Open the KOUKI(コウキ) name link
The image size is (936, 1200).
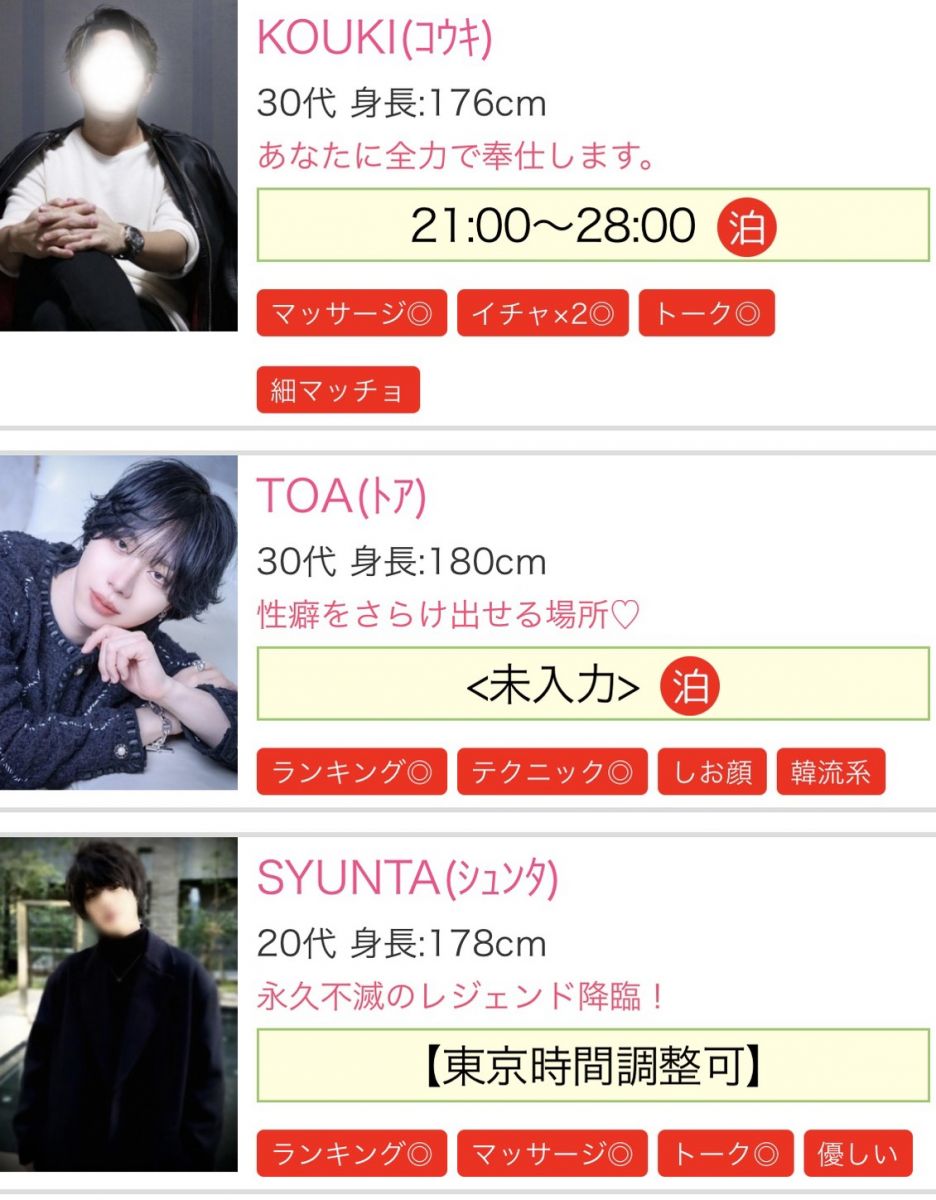(374, 39)
